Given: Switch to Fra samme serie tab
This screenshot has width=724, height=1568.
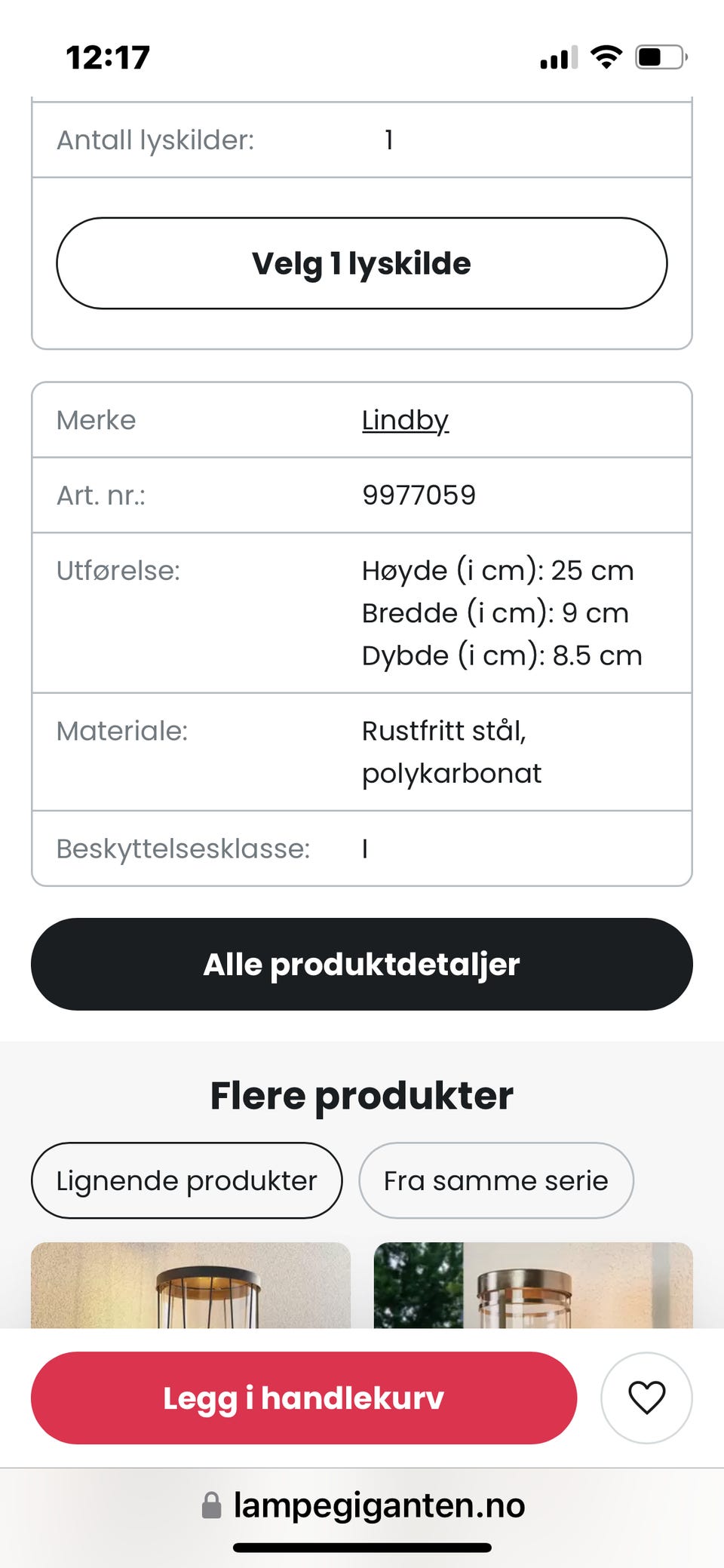Looking at the screenshot, I should 495,1180.
